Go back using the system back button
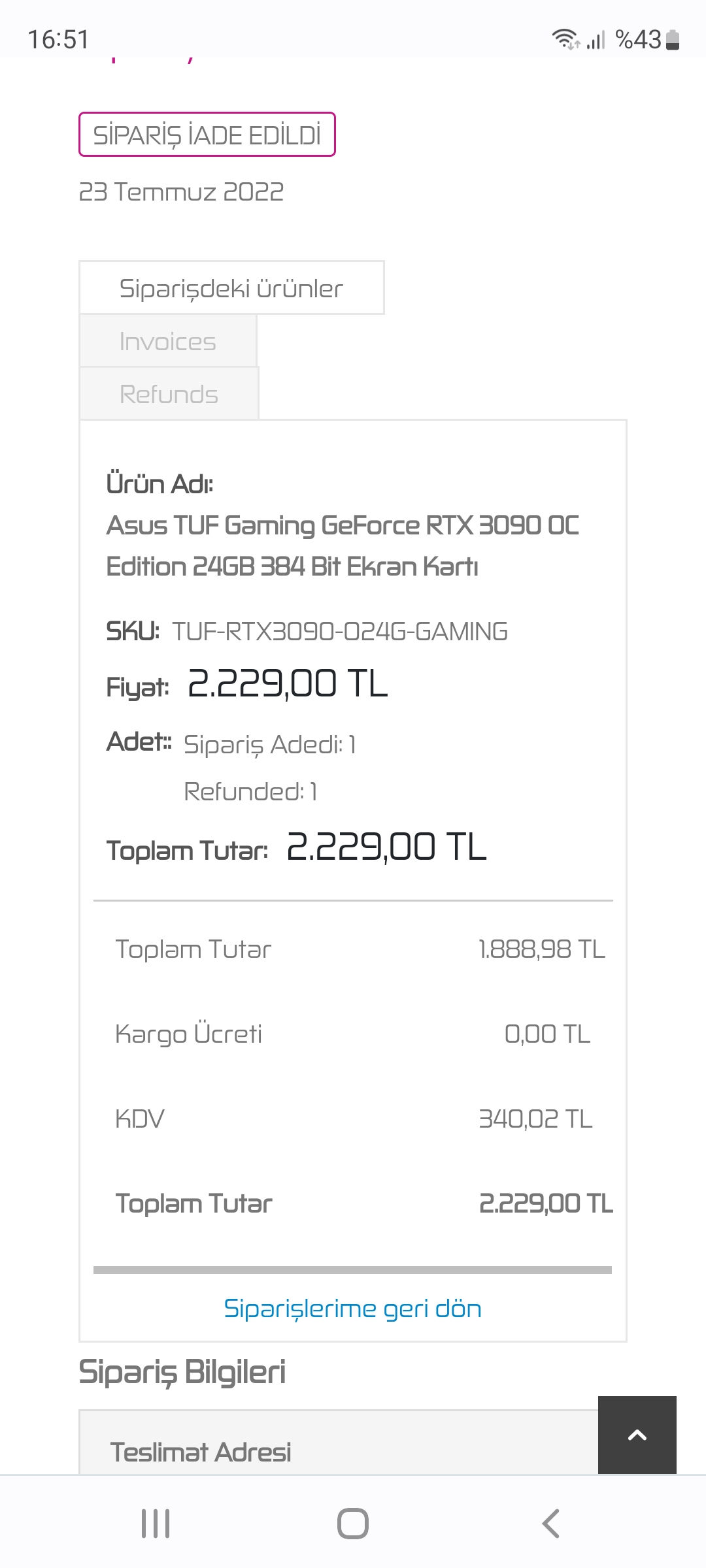The image size is (706, 1568). point(550,1524)
